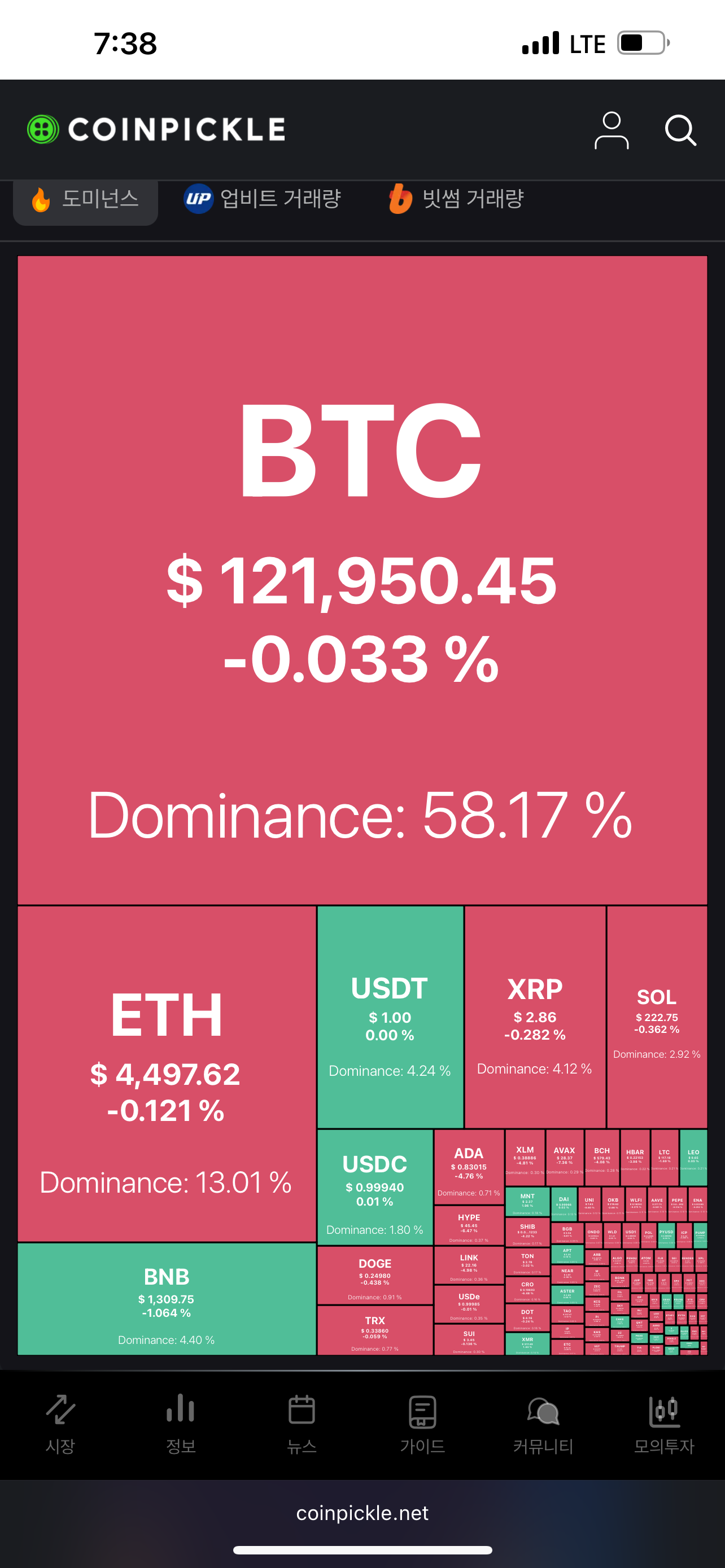Open the DOGE tile
The width and height of the screenshot is (725, 1568).
375,1274
